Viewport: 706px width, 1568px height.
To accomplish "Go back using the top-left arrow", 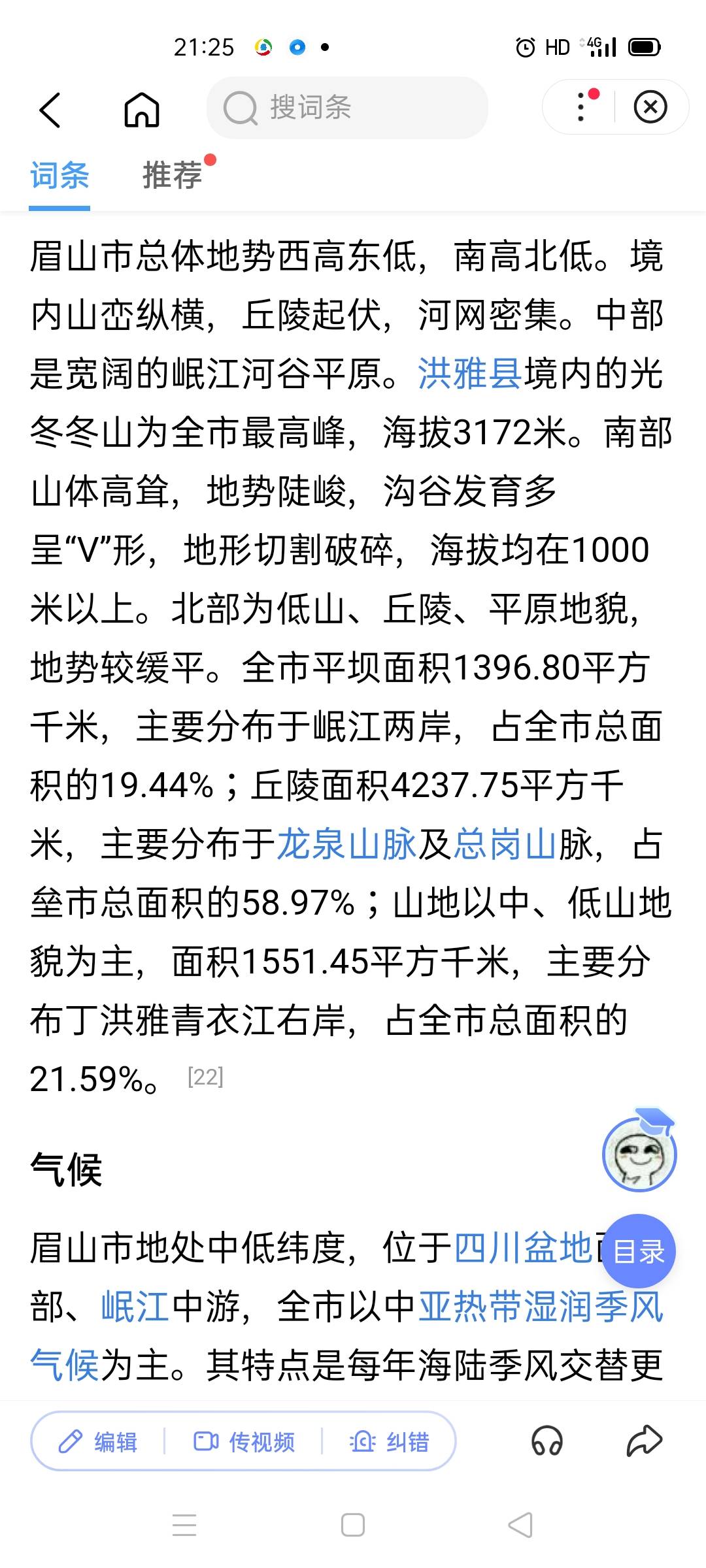I will pyautogui.click(x=50, y=109).
